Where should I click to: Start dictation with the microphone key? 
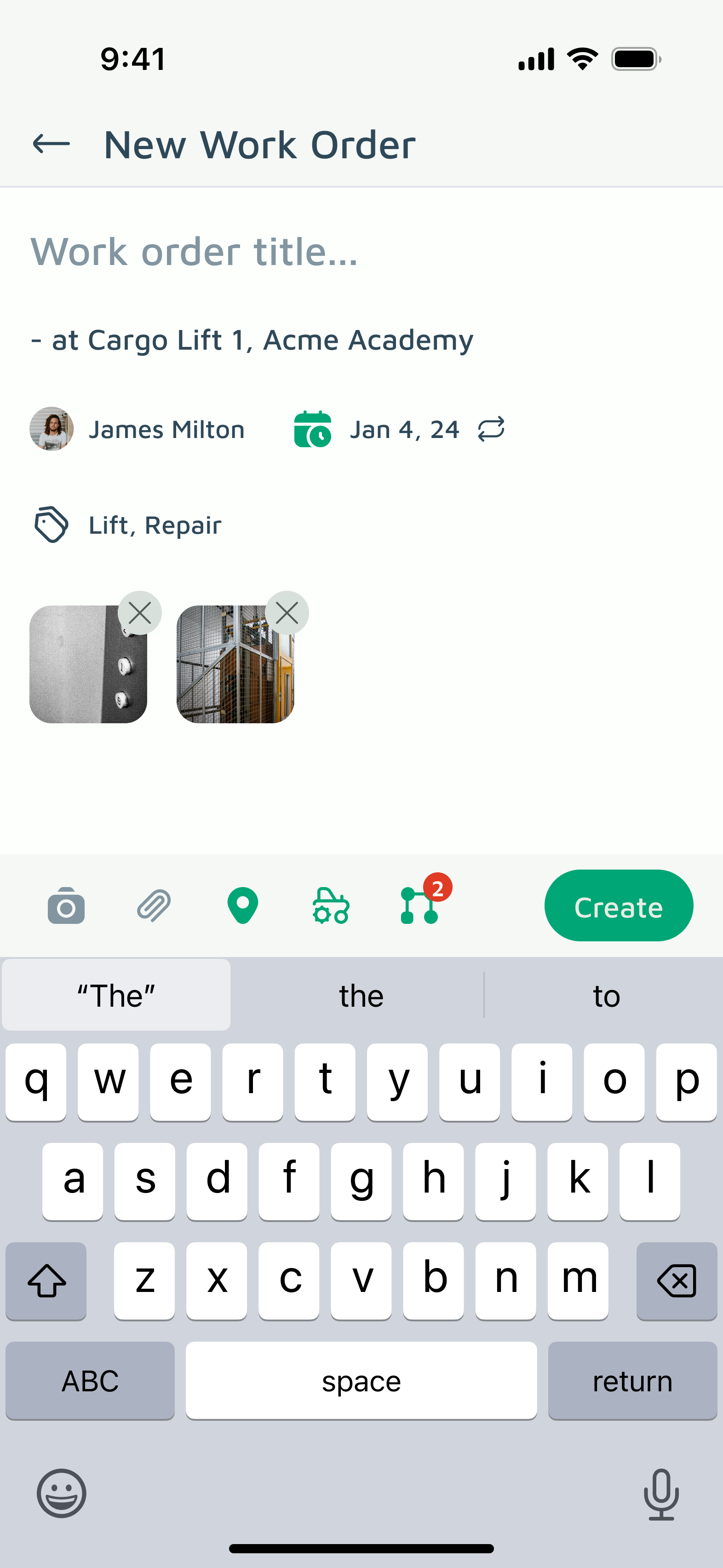pyautogui.click(x=661, y=1494)
